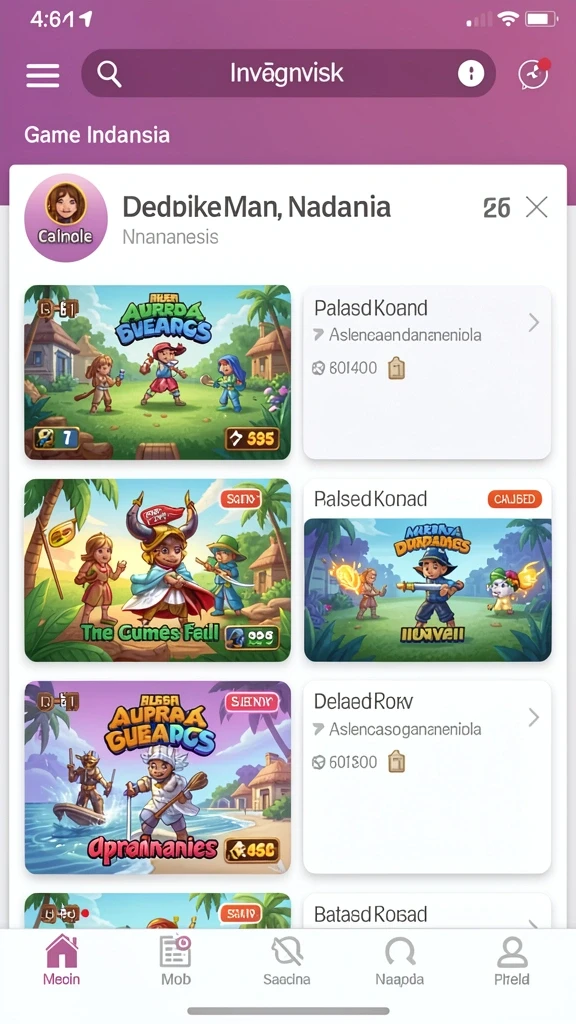Open the Palasd Koand row
This screenshot has width=576, height=1024.
427,372
